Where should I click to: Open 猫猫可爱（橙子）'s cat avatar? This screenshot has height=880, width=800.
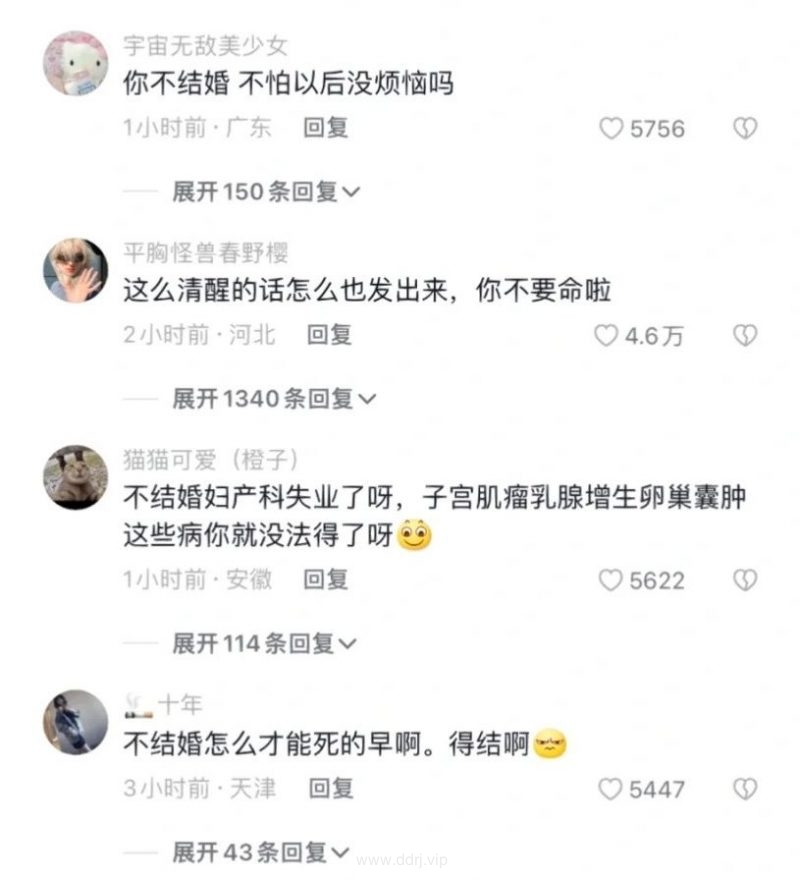[75, 477]
